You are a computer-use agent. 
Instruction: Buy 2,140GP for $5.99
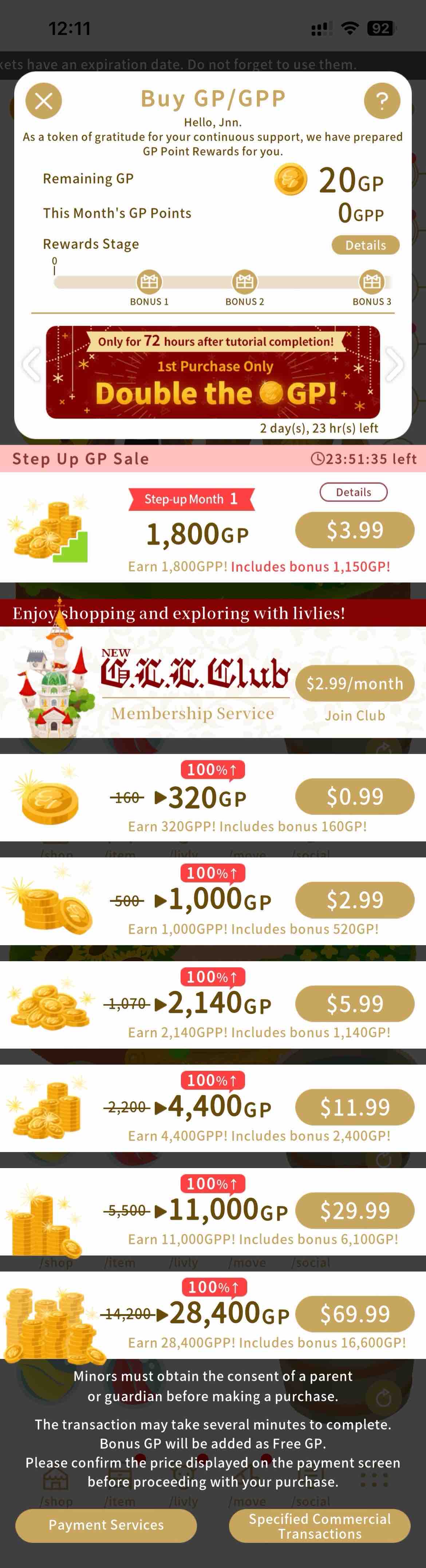coord(354,1003)
